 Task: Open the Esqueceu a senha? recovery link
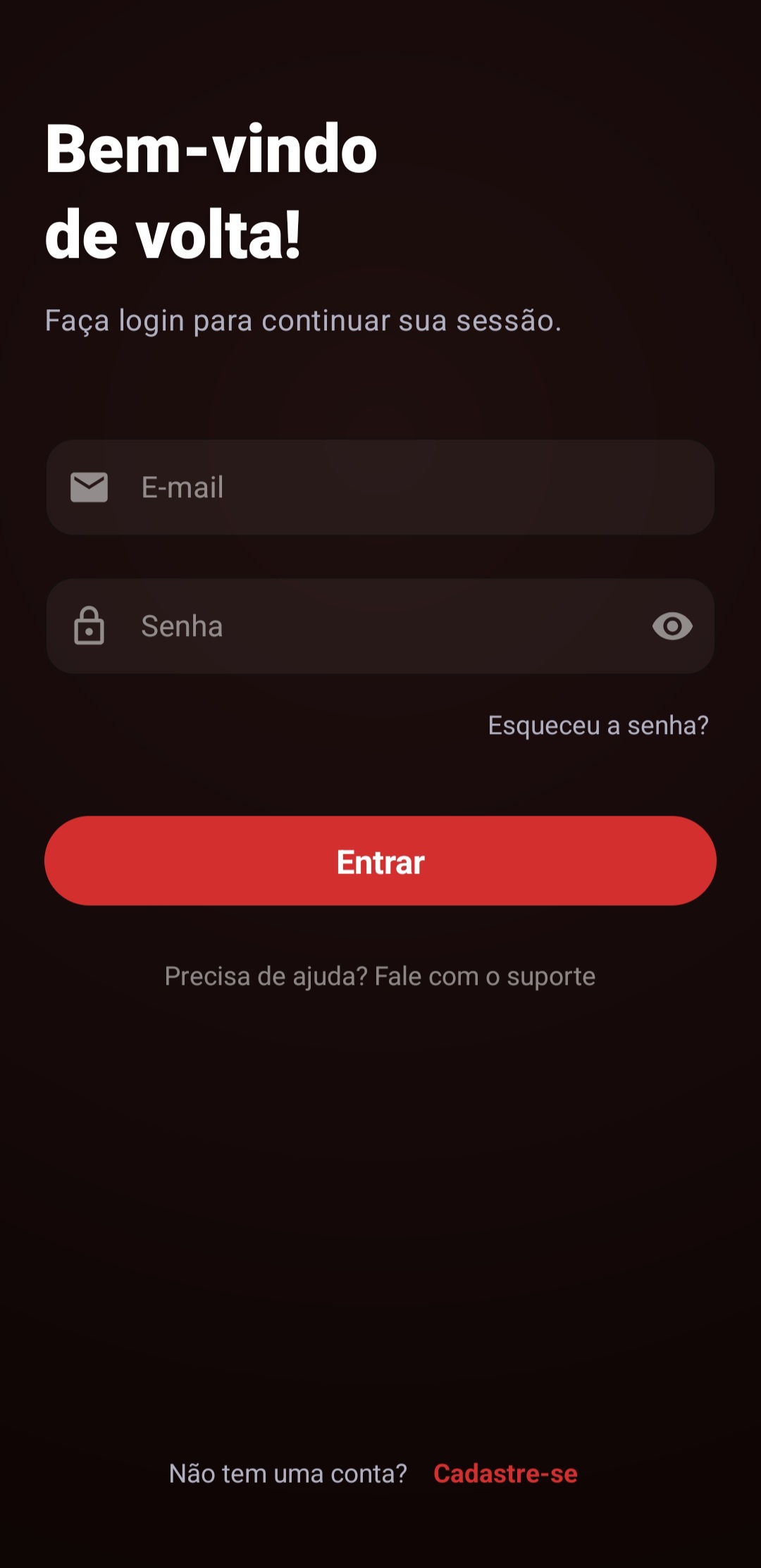[598, 726]
